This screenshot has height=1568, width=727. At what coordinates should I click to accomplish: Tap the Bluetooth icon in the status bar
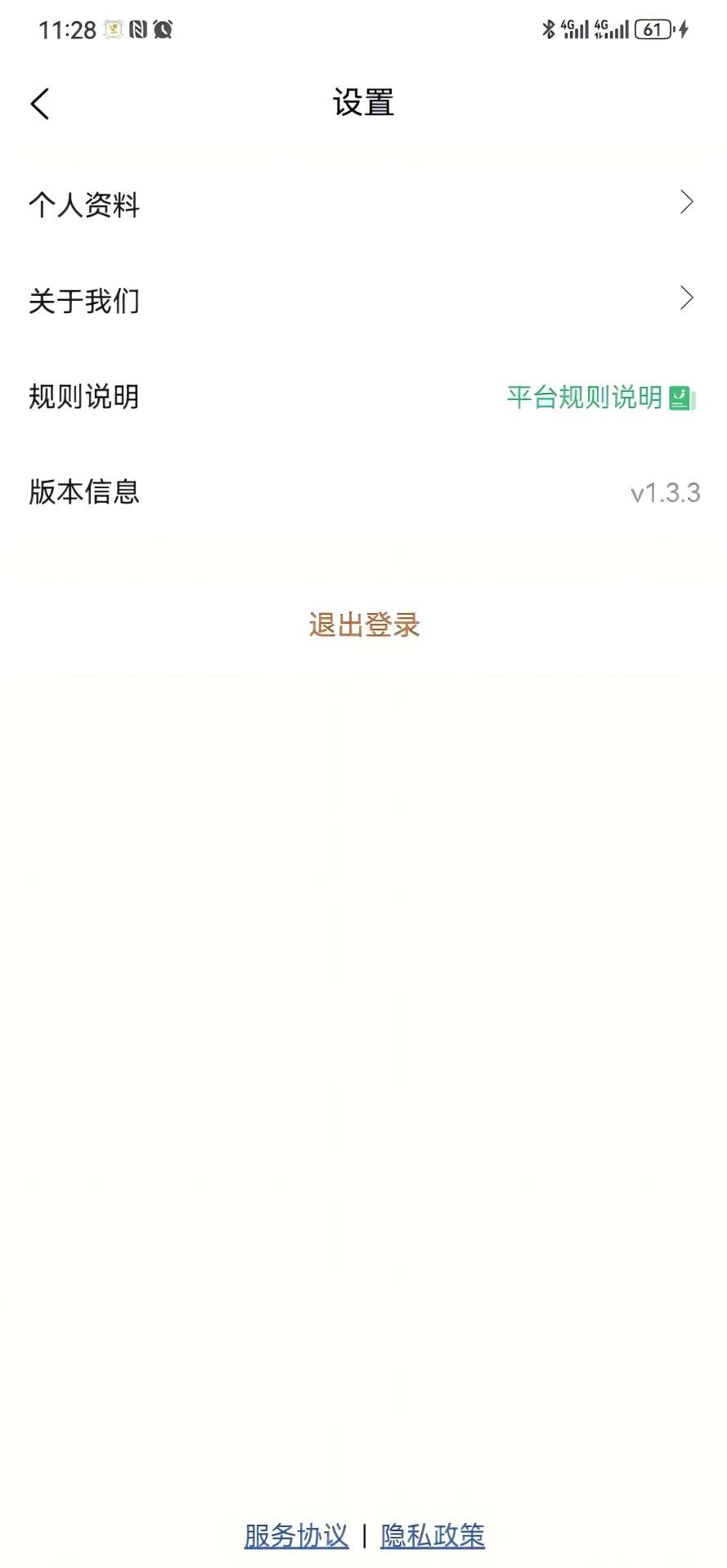pos(550,29)
